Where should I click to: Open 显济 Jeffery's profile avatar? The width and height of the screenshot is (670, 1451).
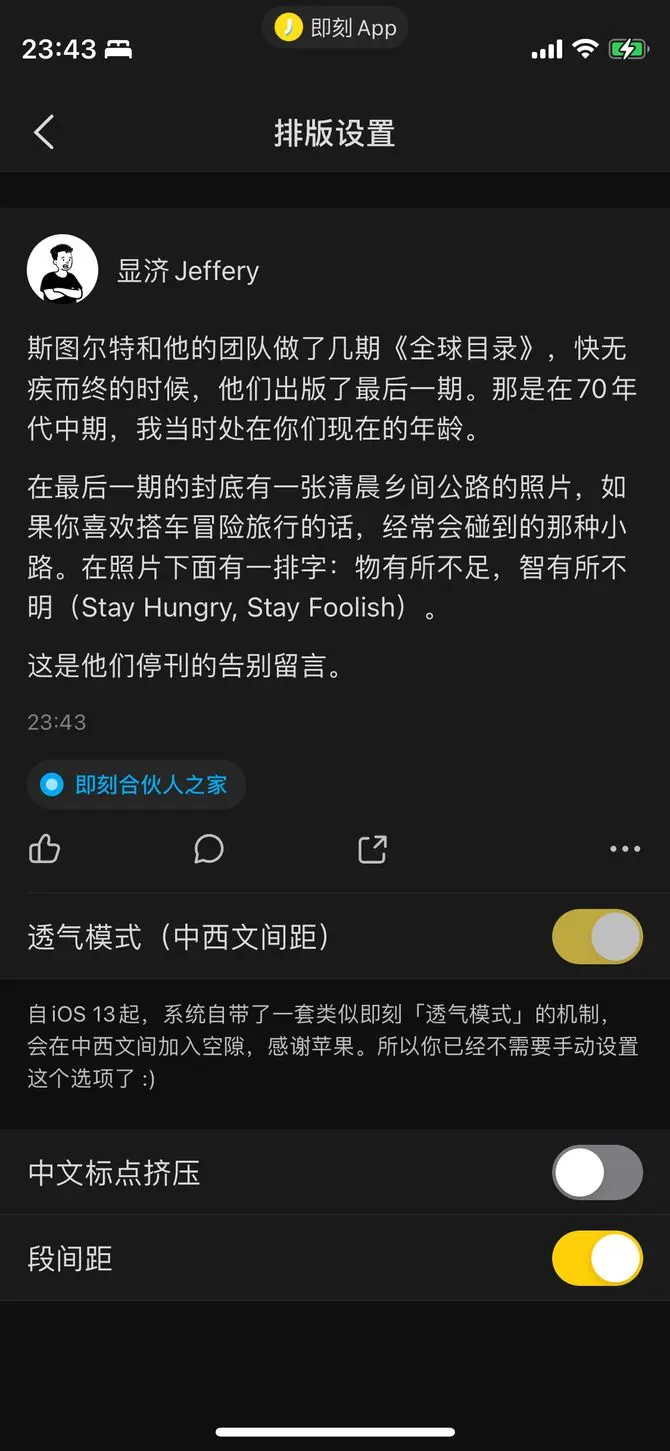62,270
